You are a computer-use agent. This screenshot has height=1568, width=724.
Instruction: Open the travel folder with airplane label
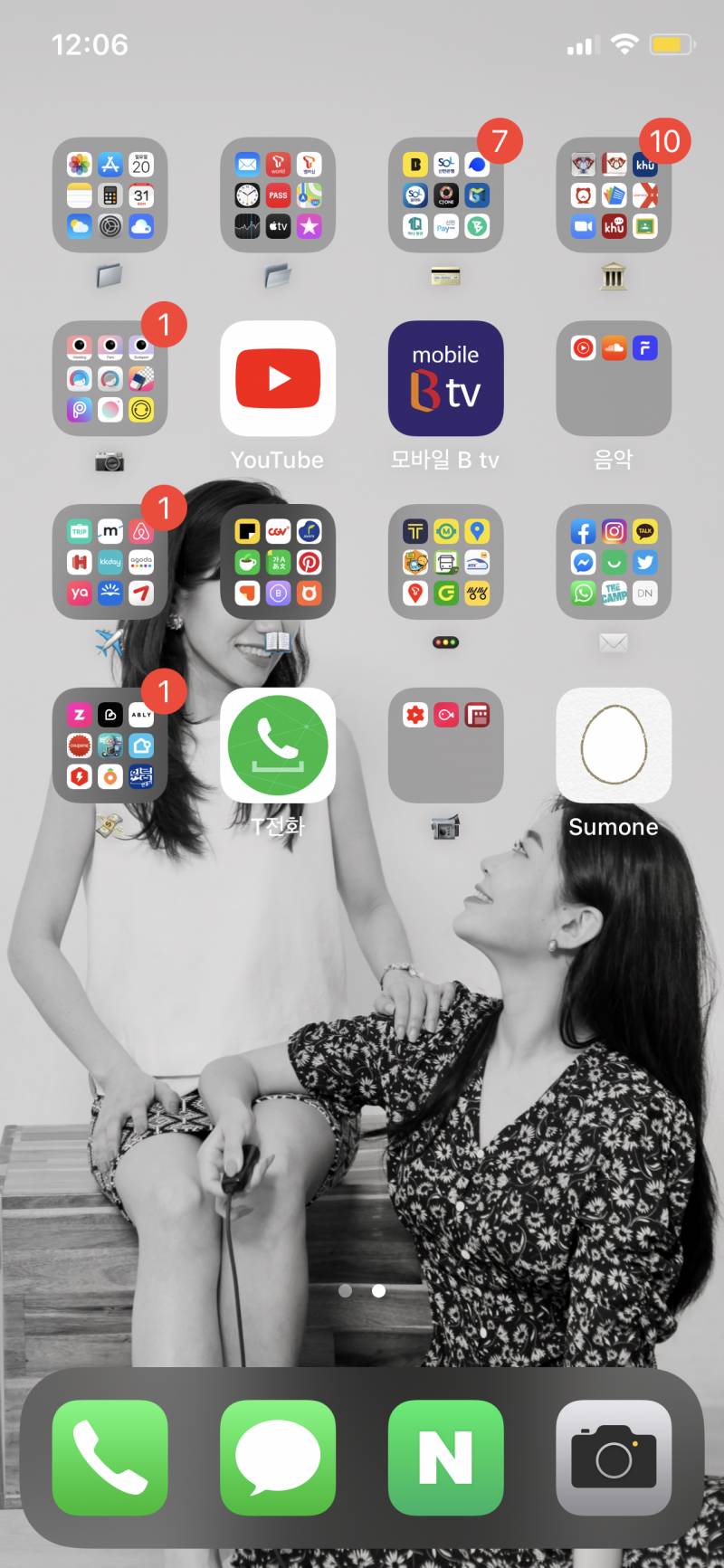click(110, 562)
